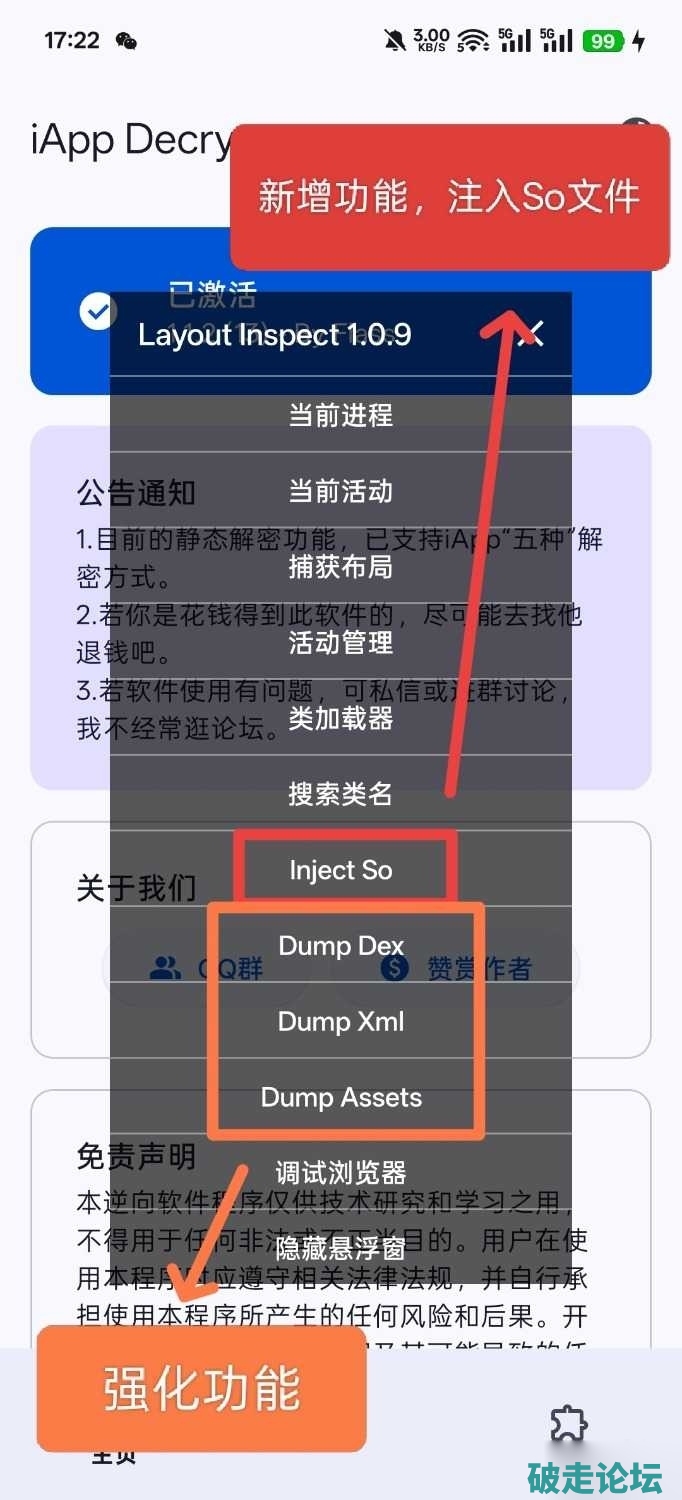Open 活动管理 in the menu
682x1500 pixels.
[x=340, y=643]
